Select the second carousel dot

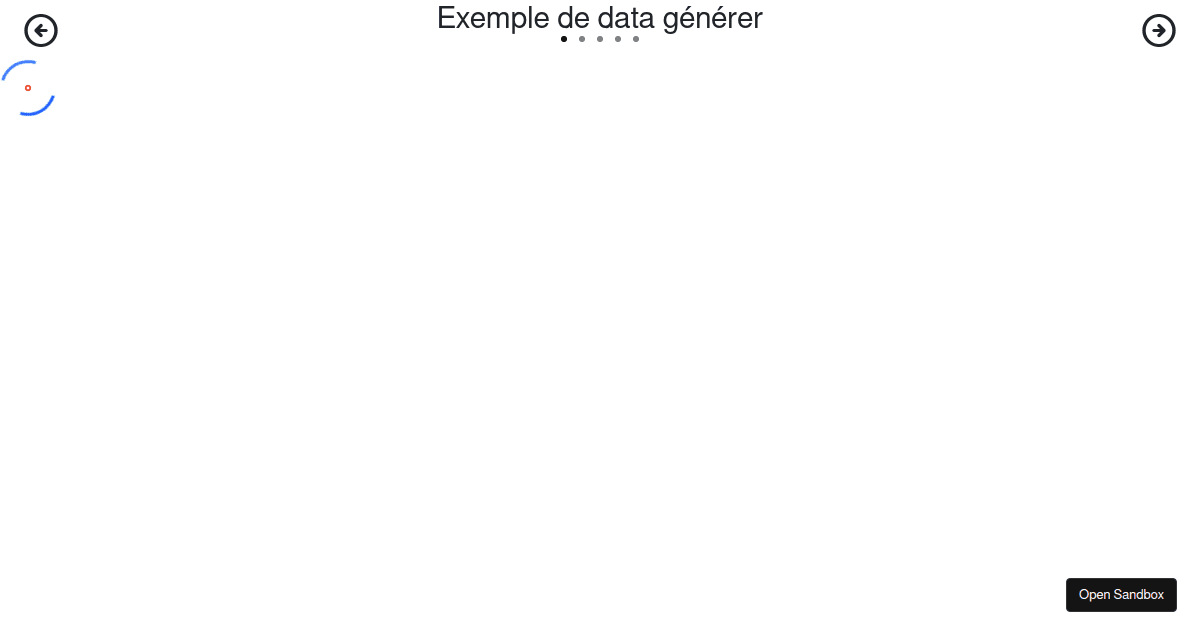point(582,39)
